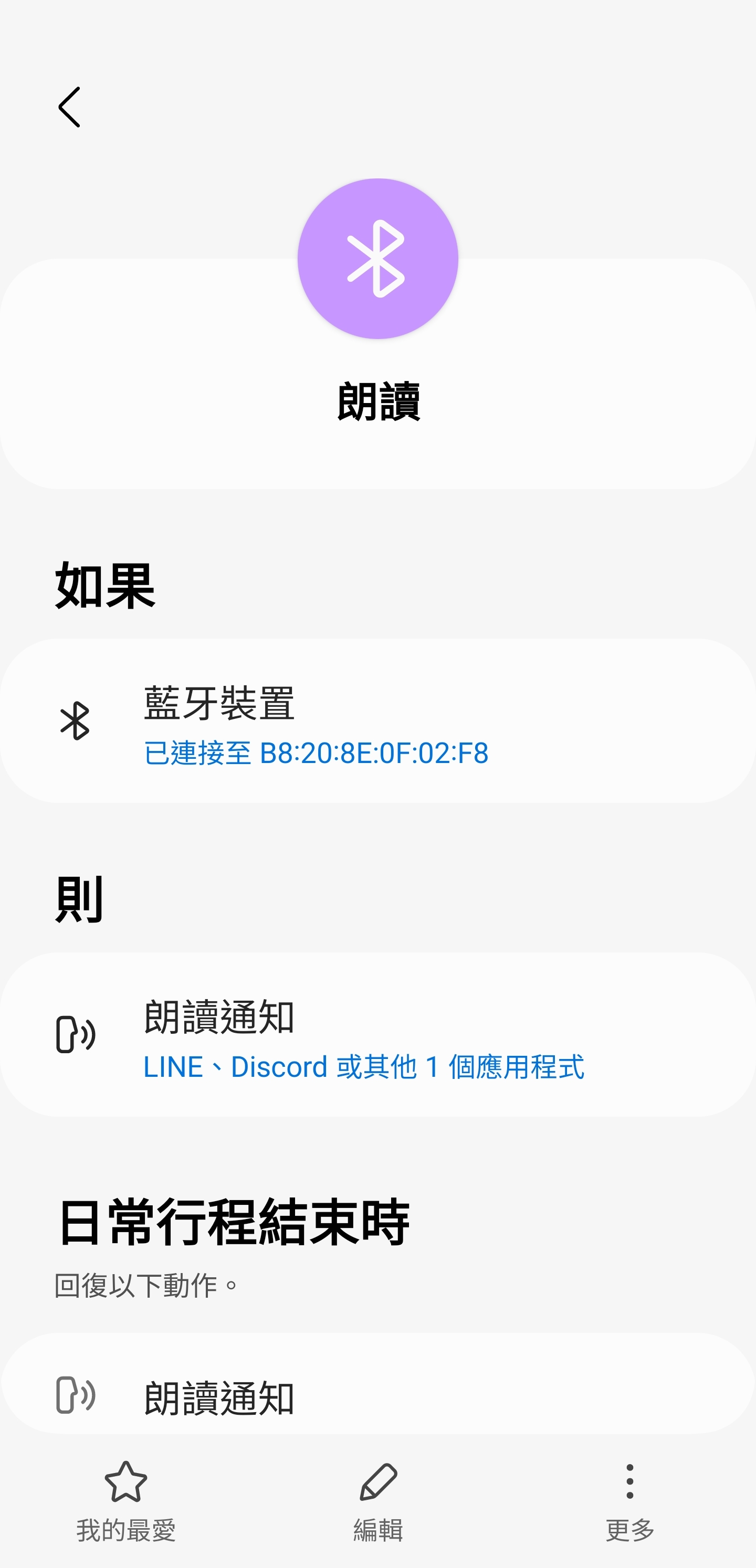Go back using the top-left arrow
The width and height of the screenshot is (756, 1568).
tap(69, 107)
